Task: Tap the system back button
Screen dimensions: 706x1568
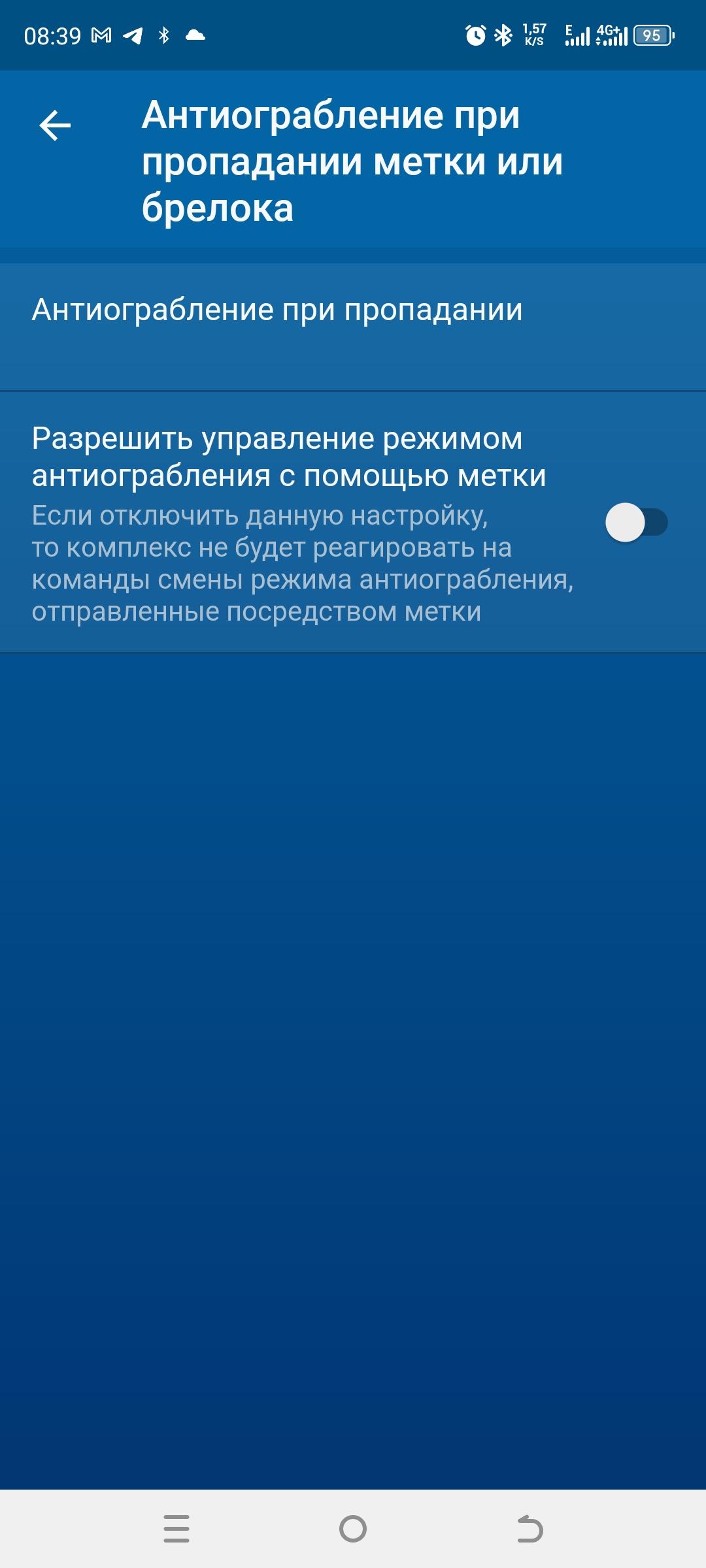Action: pos(529,1529)
